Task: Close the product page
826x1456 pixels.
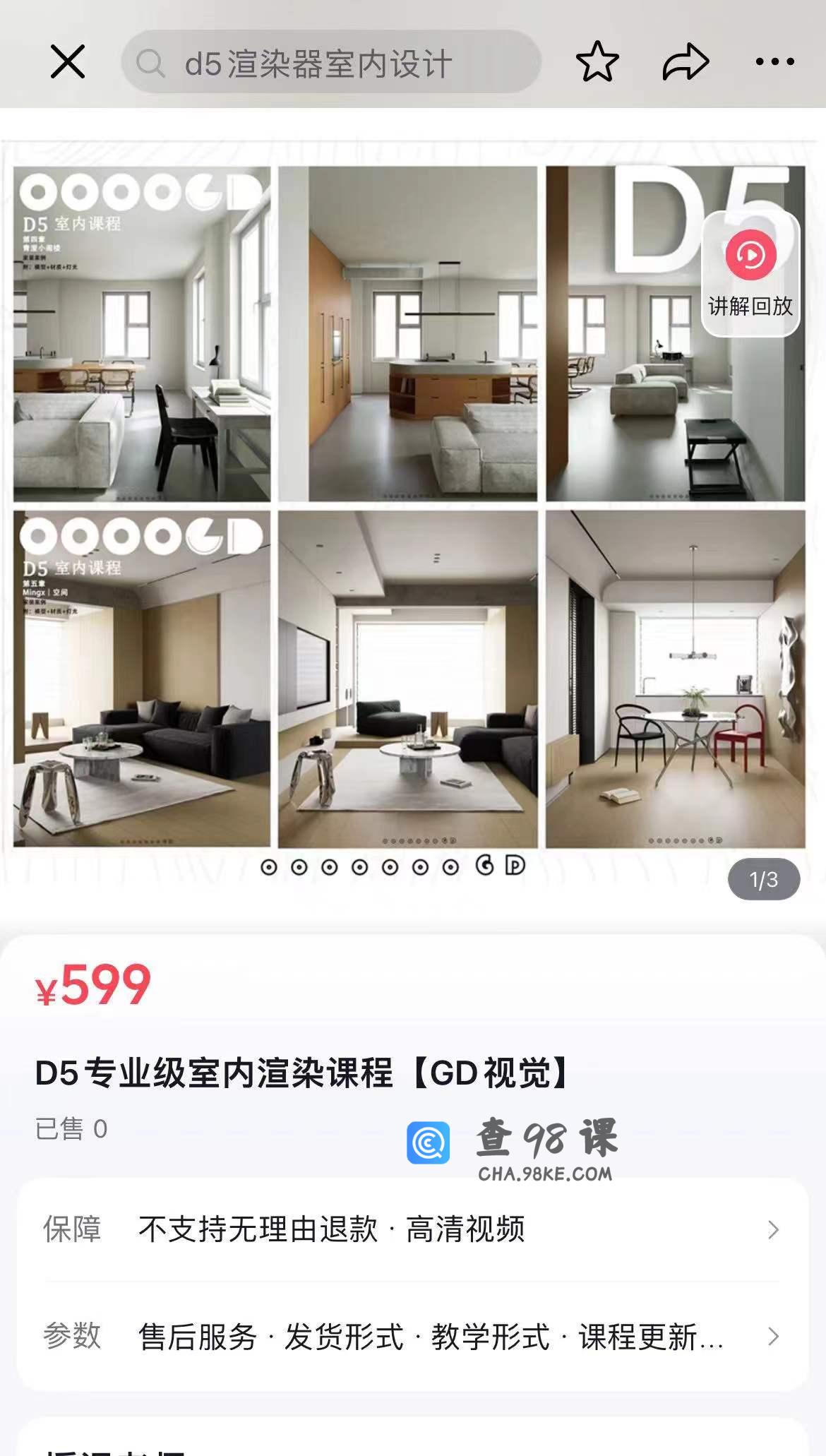Action: (x=68, y=62)
